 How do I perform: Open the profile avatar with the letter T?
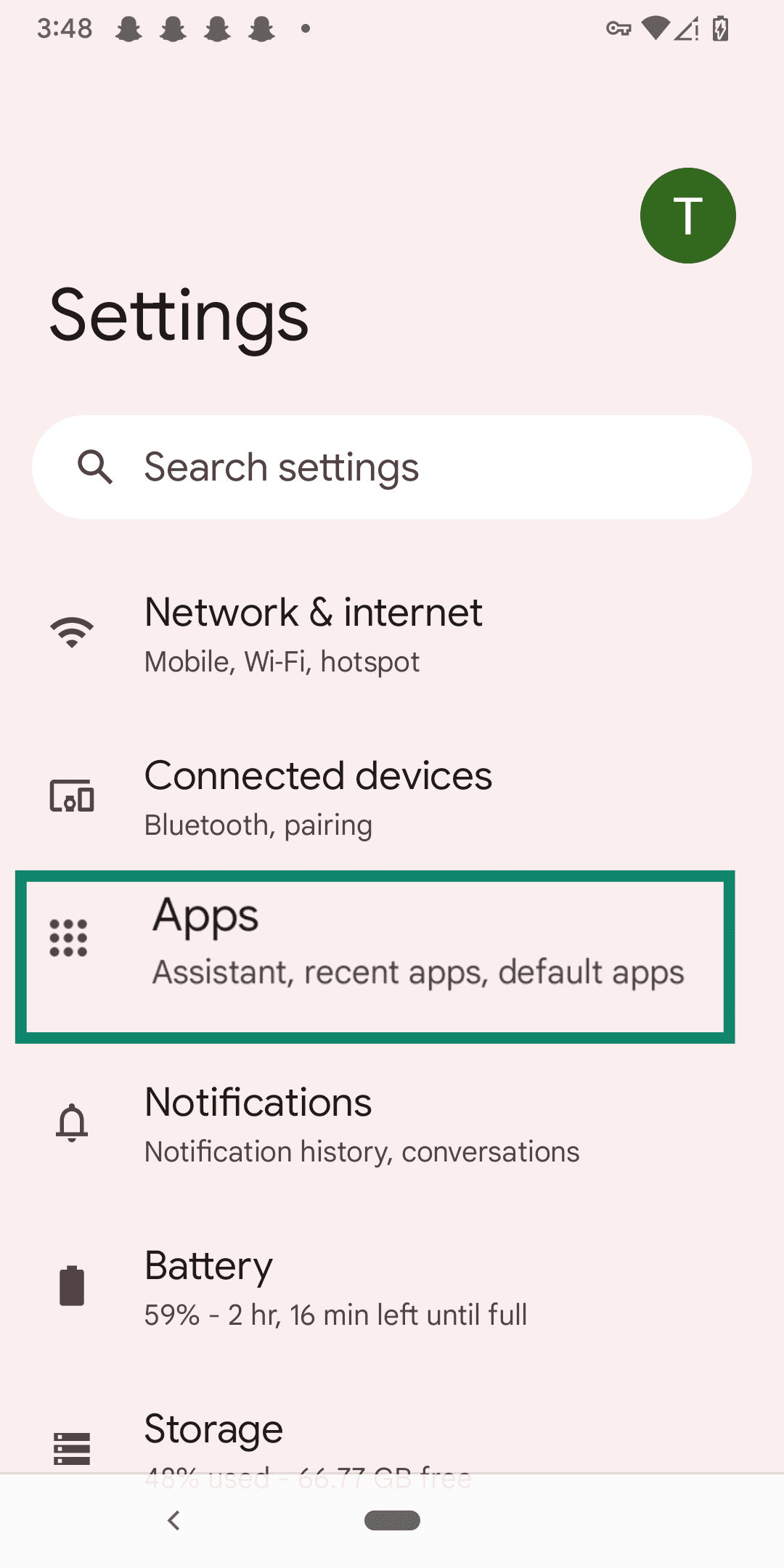pyautogui.click(x=687, y=214)
